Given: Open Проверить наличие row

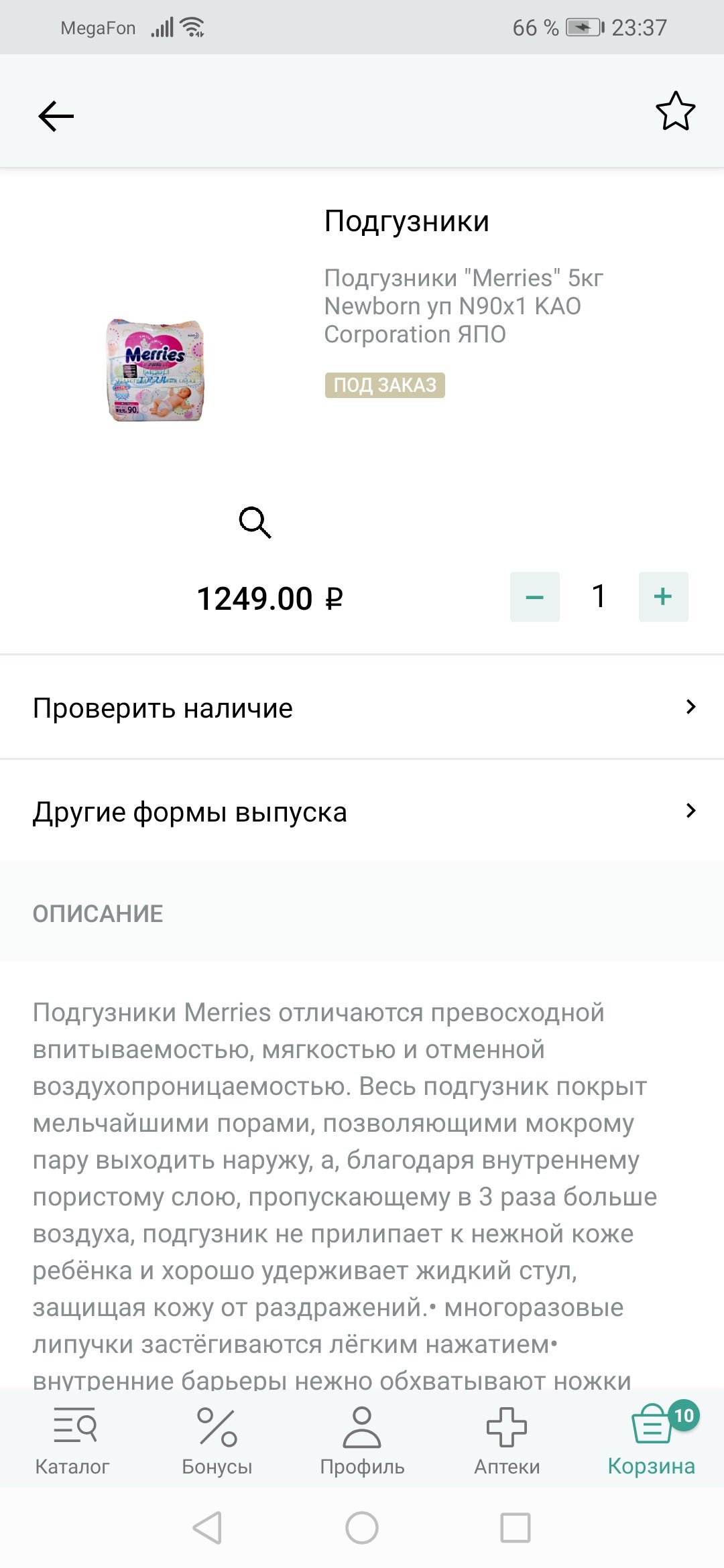Looking at the screenshot, I should pos(362,708).
